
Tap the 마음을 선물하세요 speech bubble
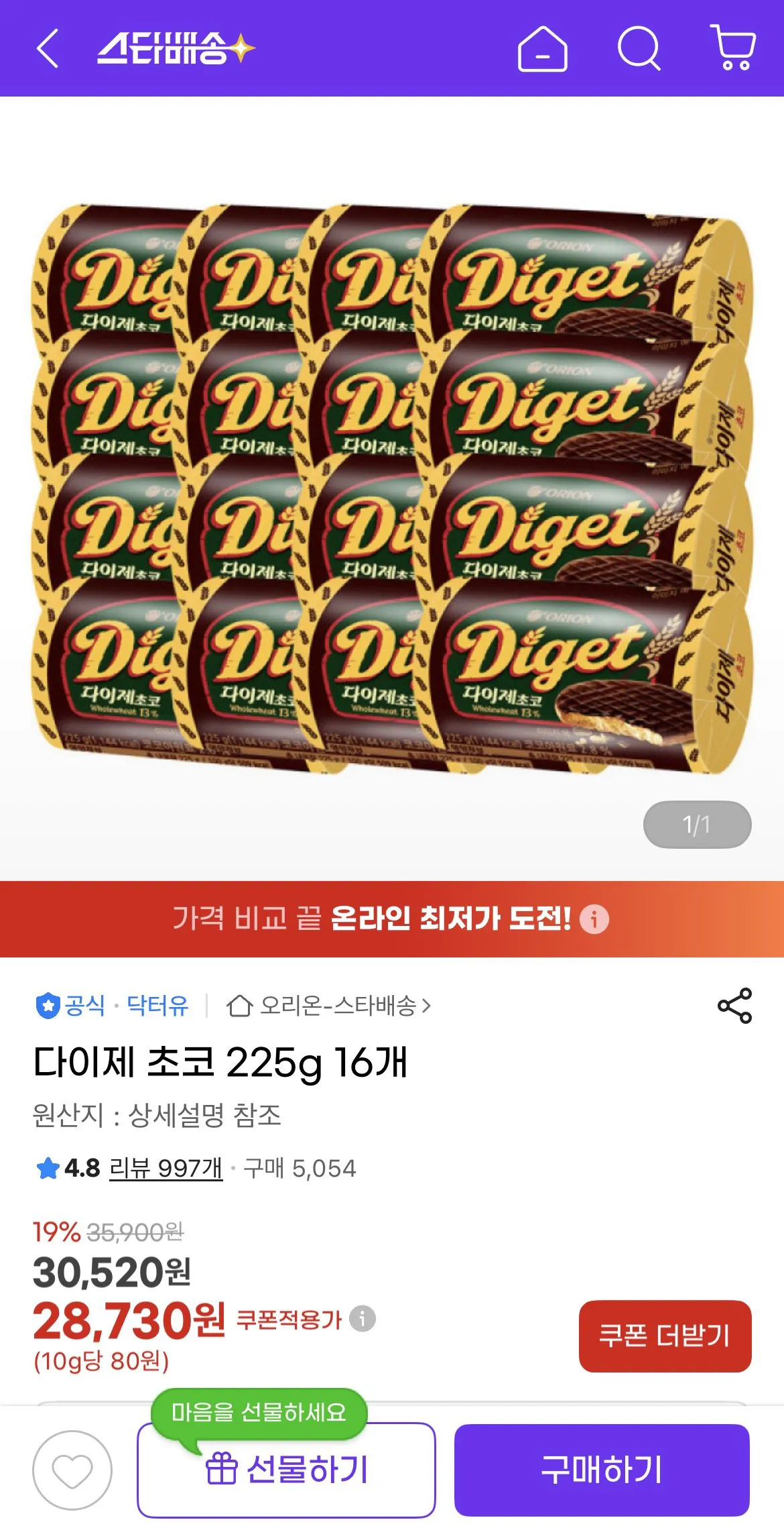coord(260,1411)
